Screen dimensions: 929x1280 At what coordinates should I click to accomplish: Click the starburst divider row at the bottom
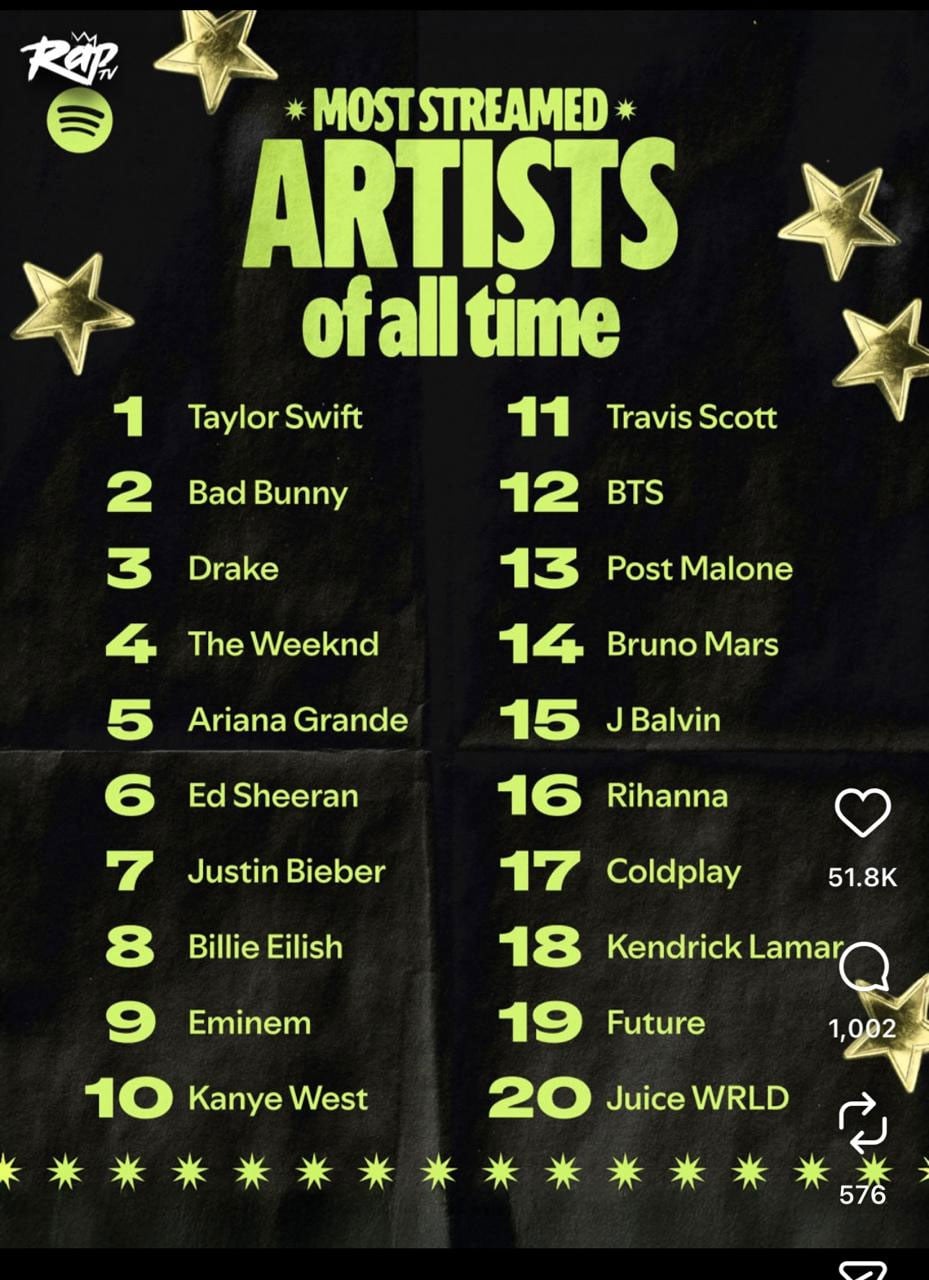point(464,1168)
